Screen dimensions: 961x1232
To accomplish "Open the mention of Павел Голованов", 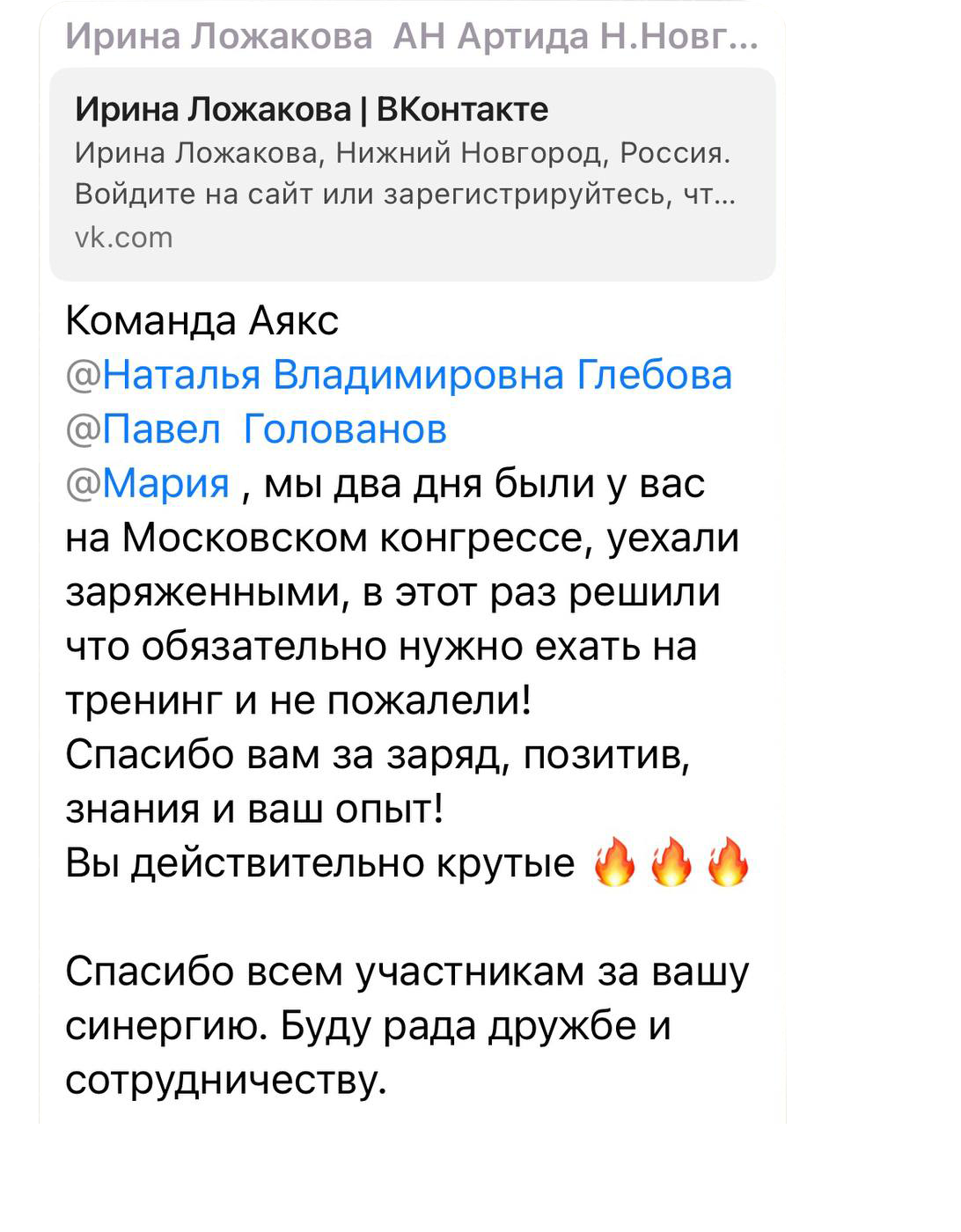I will [257, 430].
